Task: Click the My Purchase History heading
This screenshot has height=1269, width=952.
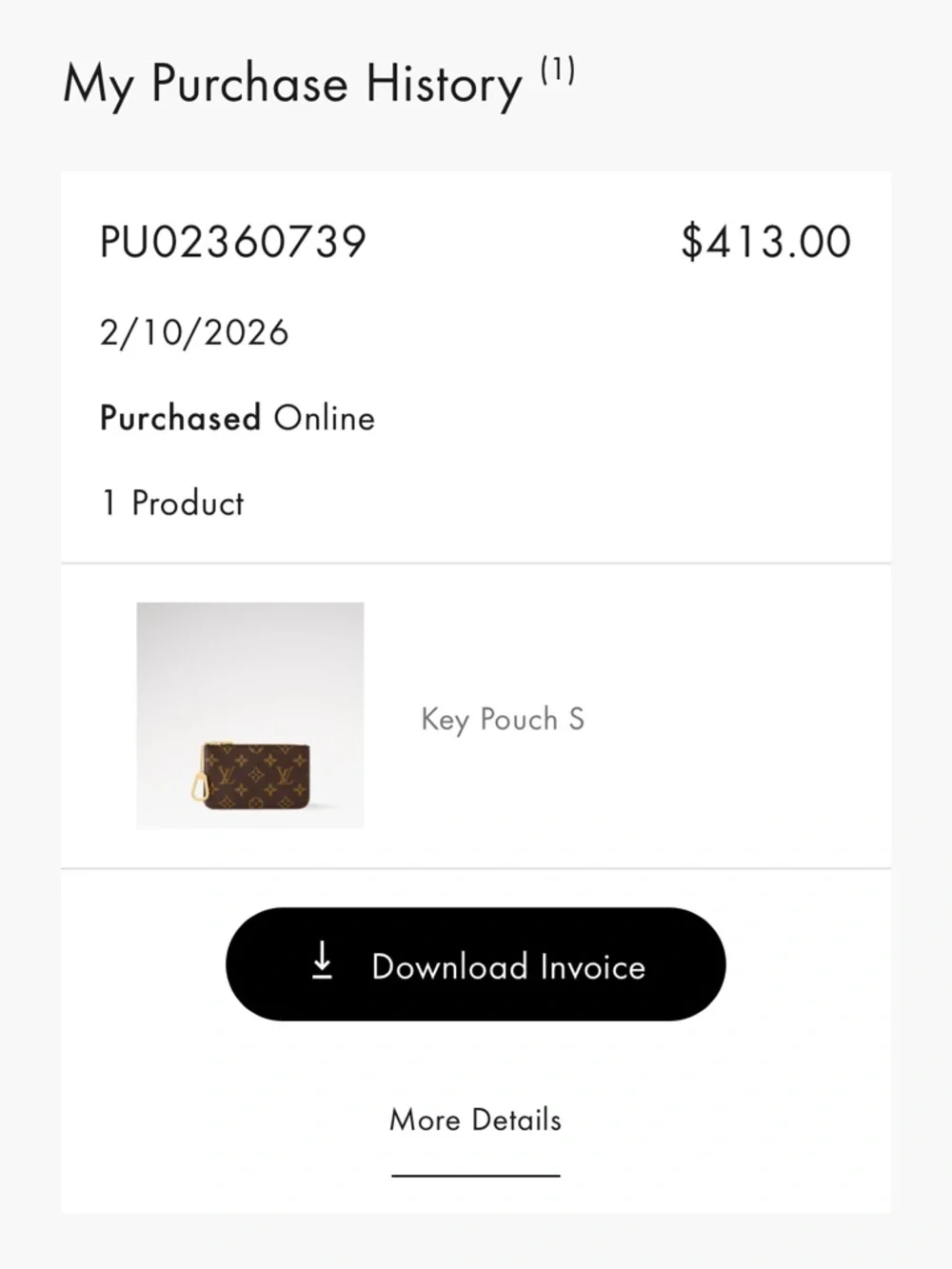Action: point(288,84)
